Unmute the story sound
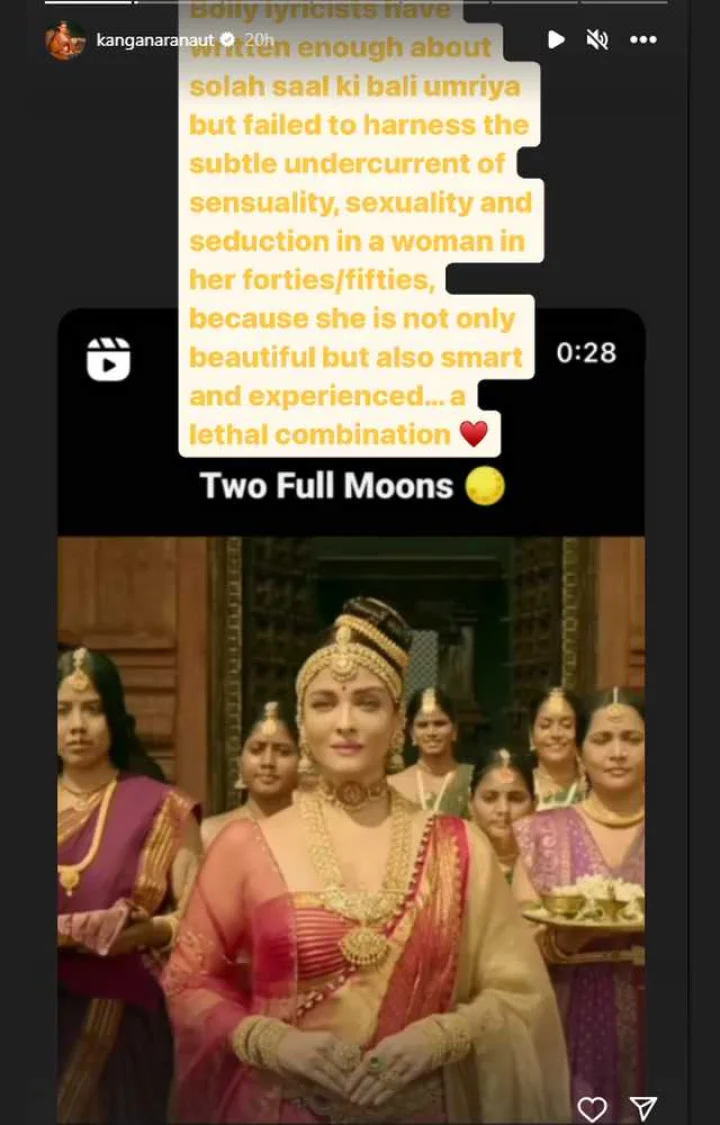Image resolution: width=720 pixels, height=1125 pixels. (597, 40)
